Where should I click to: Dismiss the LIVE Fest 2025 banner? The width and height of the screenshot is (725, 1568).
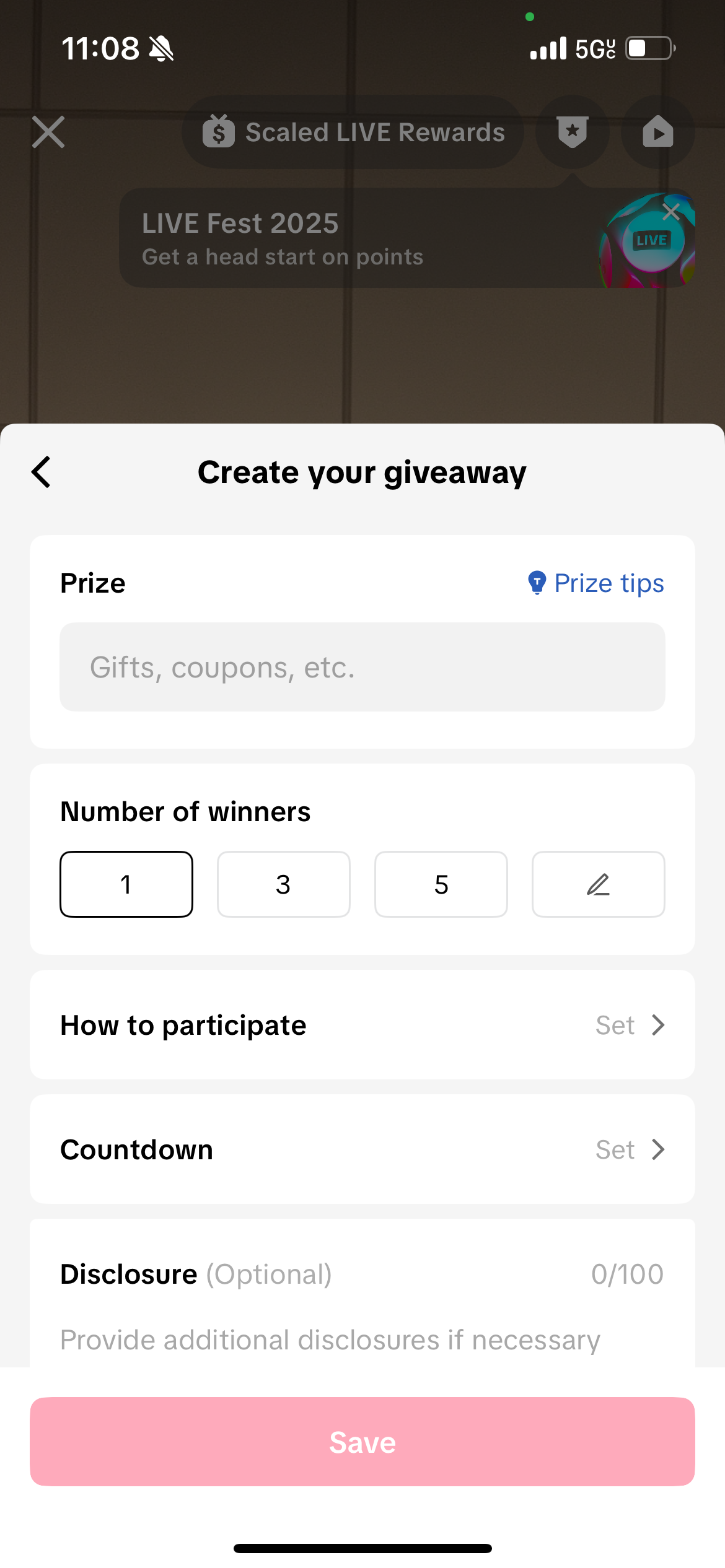(671, 212)
